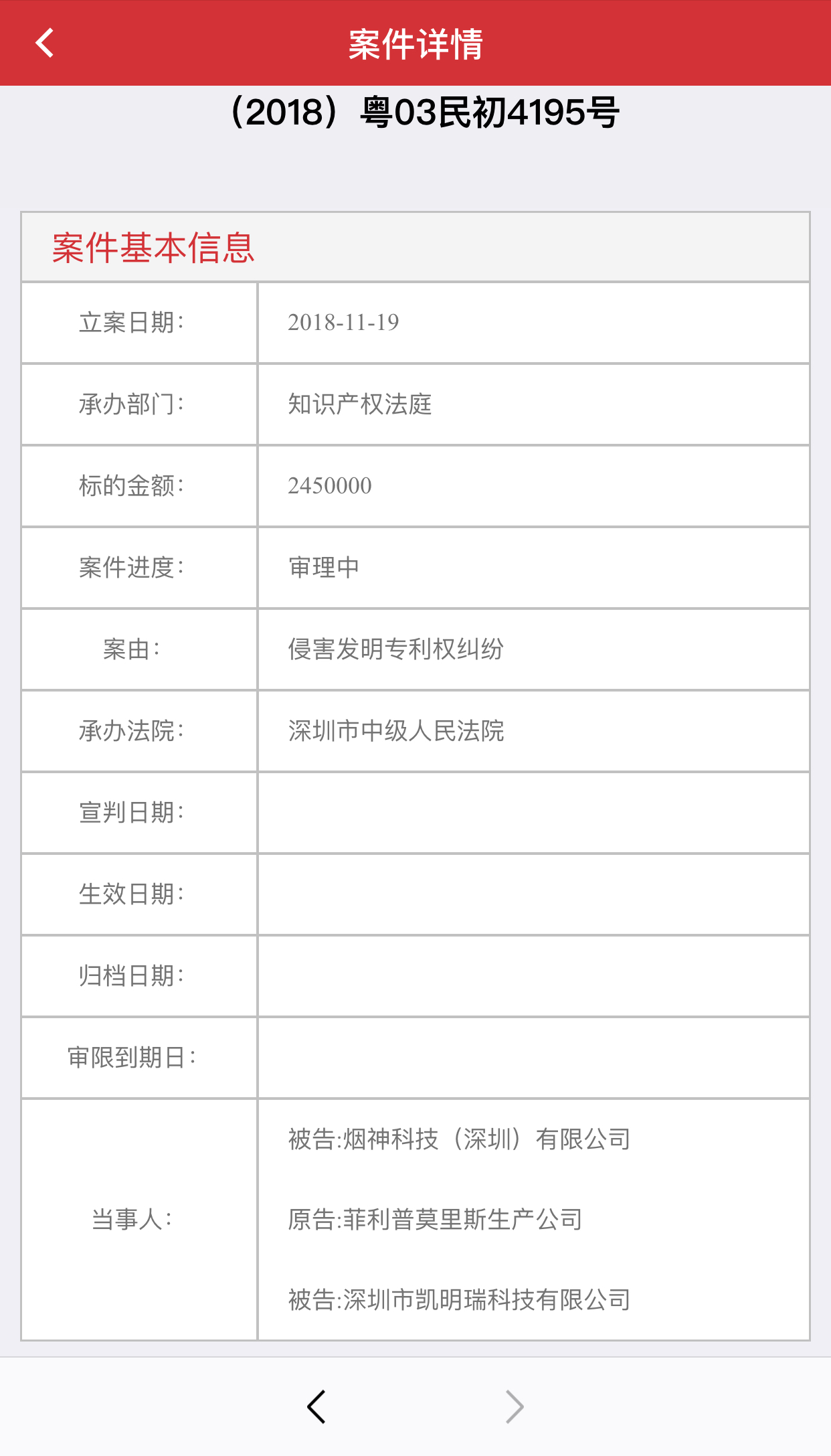Go forward with the bottom right chevron
The image size is (831, 1456).
514,1406
